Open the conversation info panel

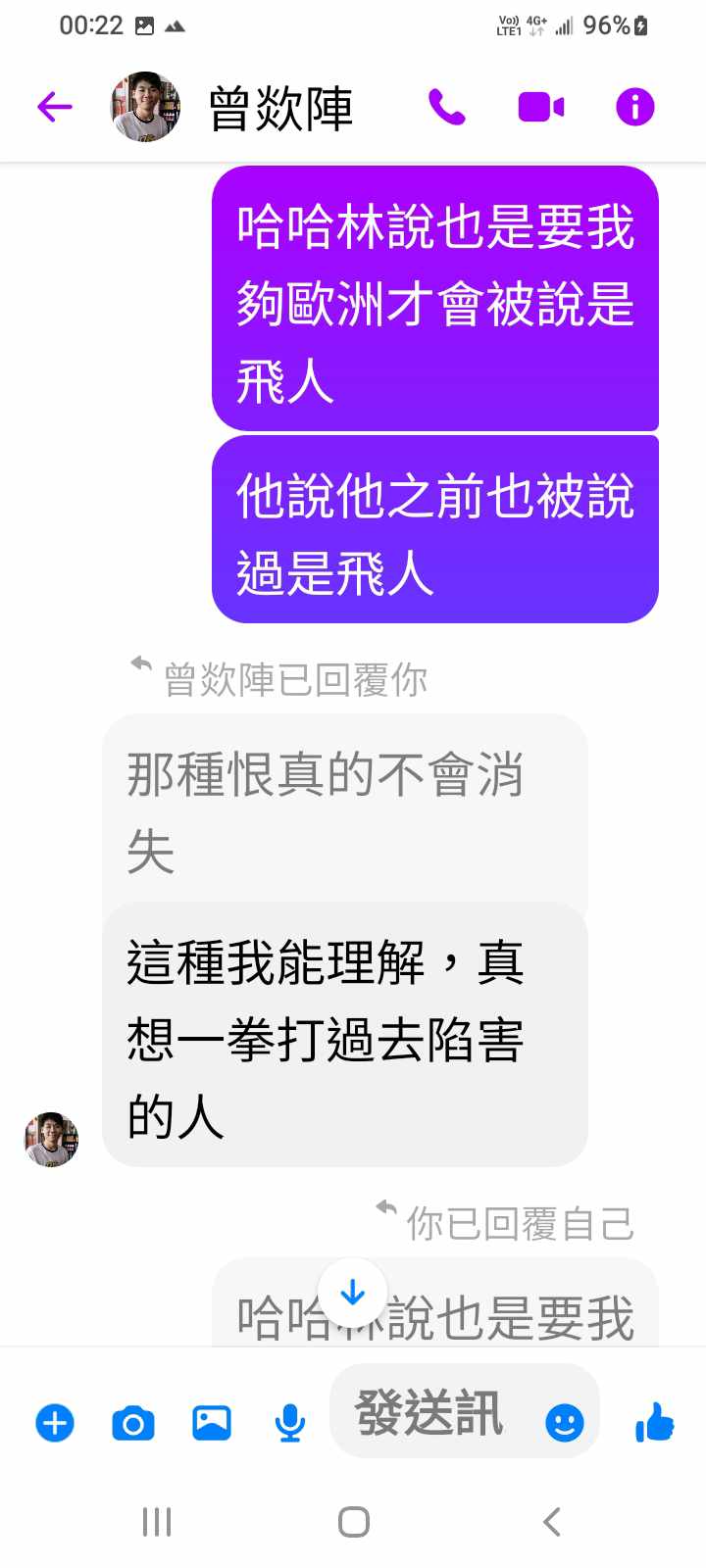[634, 107]
